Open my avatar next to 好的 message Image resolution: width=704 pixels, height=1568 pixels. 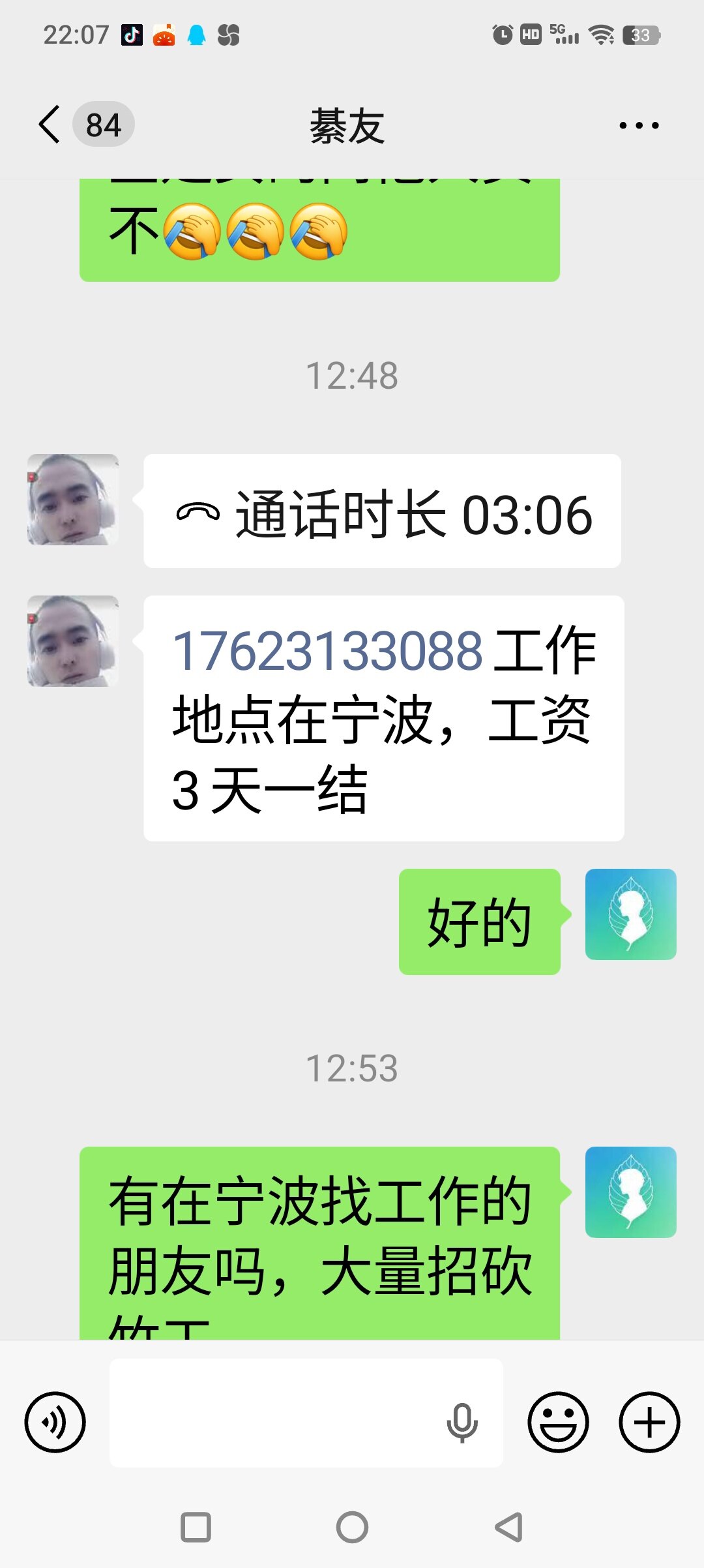point(631,914)
